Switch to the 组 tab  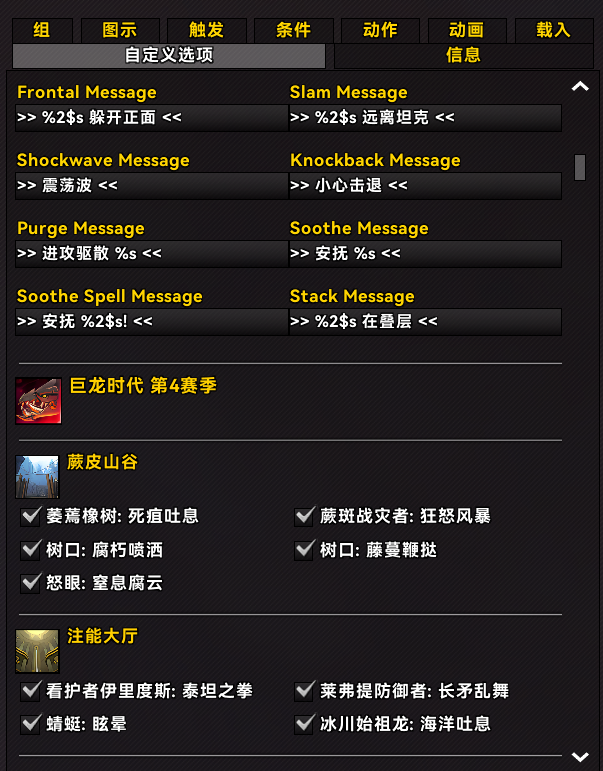(x=41, y=30)
